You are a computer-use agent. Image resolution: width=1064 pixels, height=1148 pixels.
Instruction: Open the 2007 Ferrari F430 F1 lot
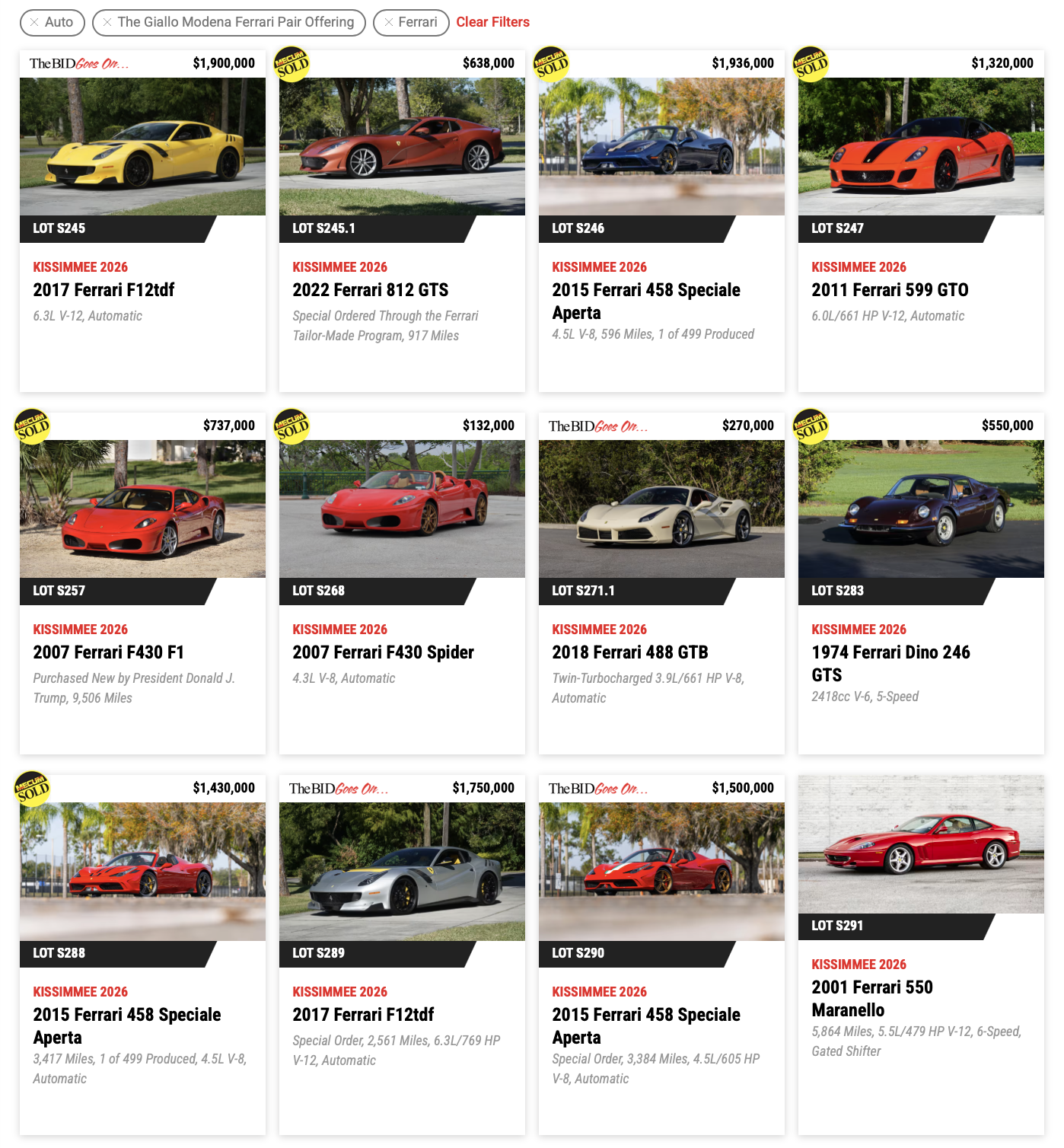pos(108,652)
